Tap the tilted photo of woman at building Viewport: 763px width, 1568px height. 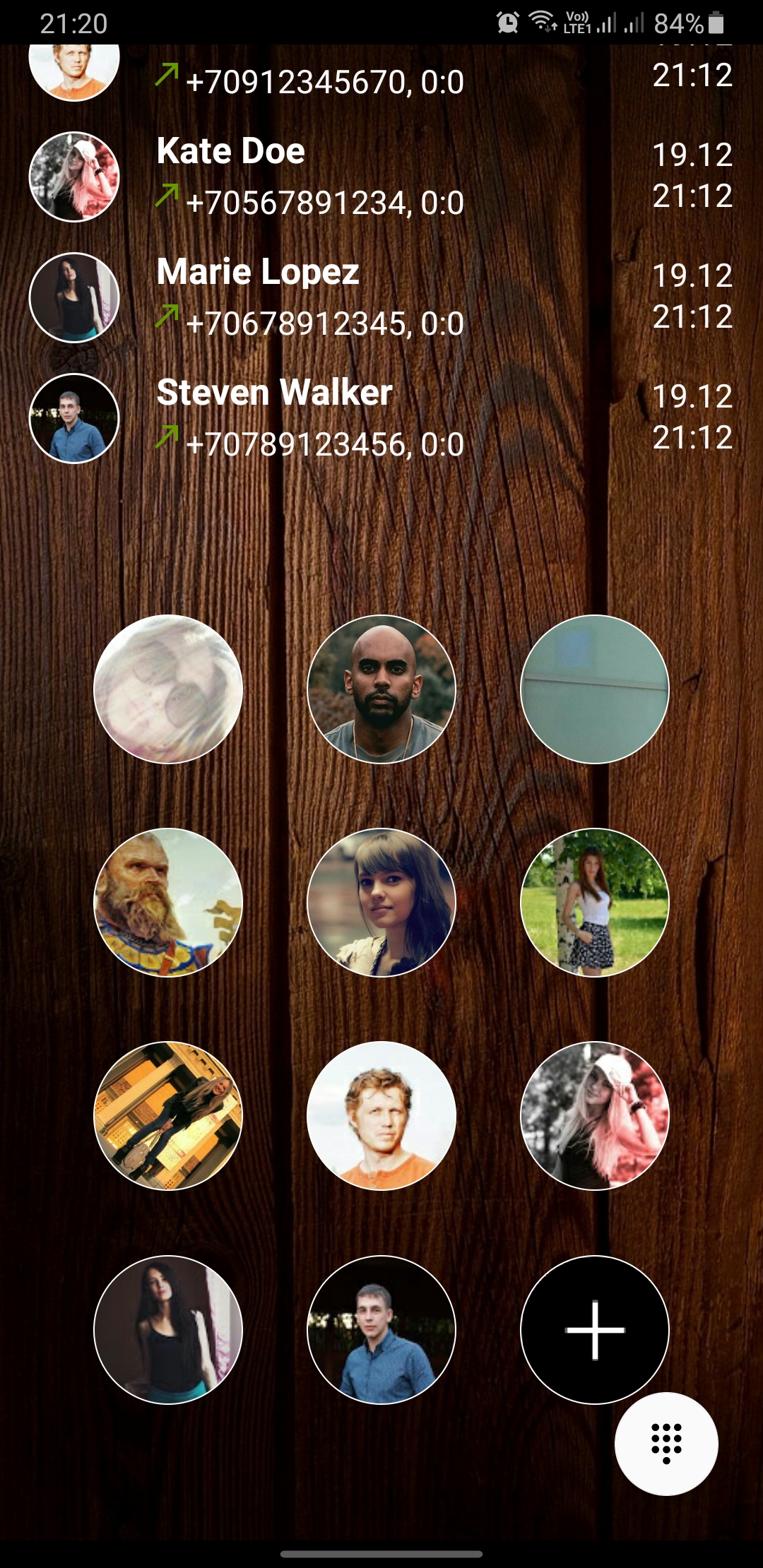tap(168, 1116)
